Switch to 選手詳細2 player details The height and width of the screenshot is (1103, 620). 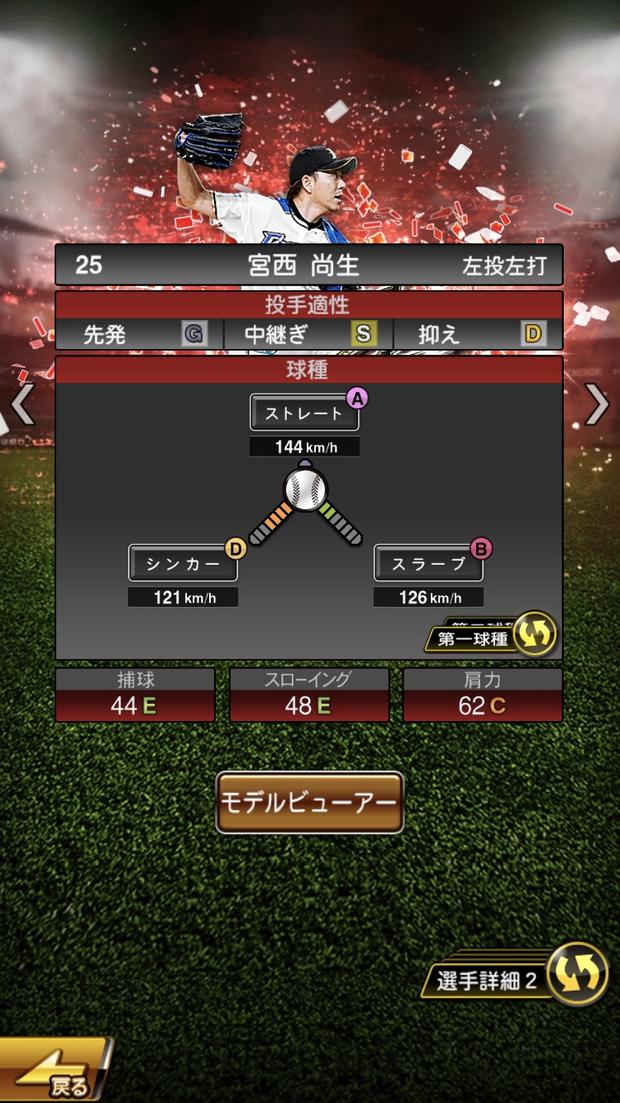pos(522,977)
